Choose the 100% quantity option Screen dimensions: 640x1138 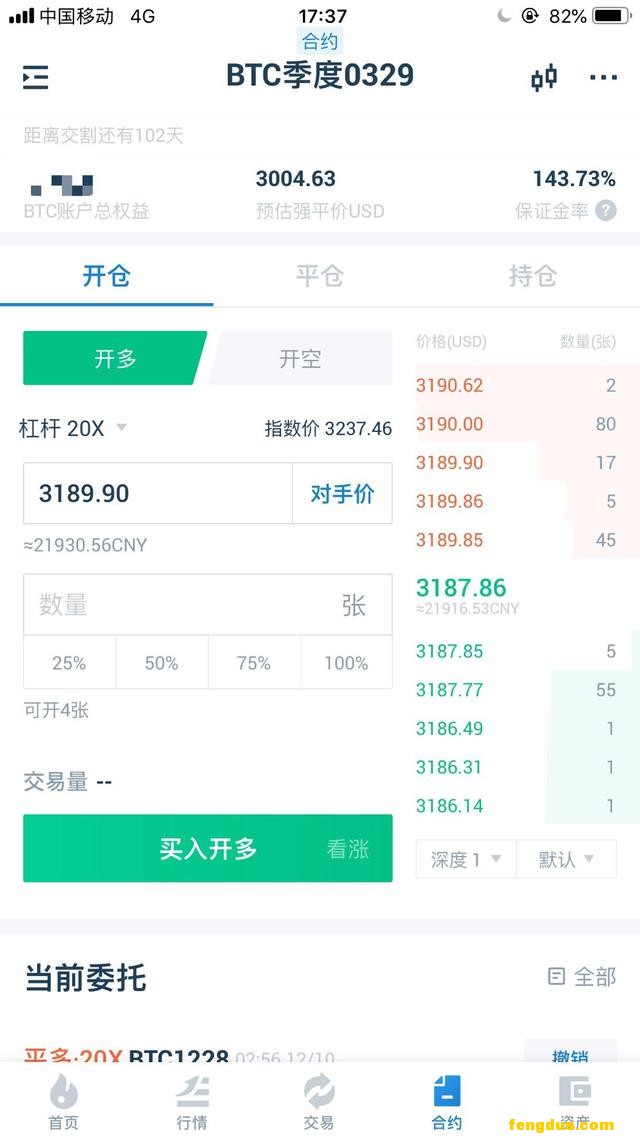346,663
